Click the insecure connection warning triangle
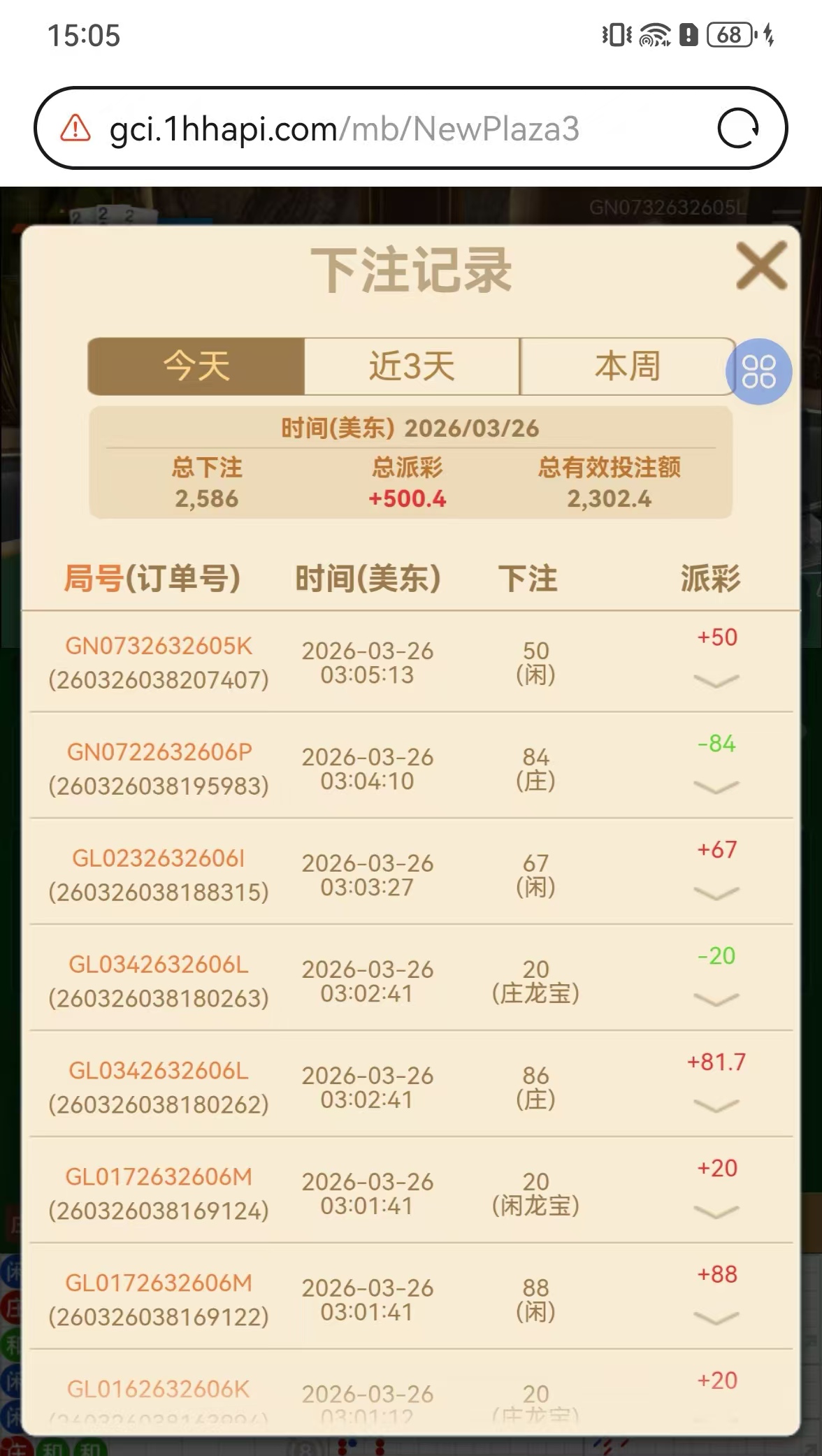Screen dimensions: 822x1456 pyautogui.click(x=72, y=129)
